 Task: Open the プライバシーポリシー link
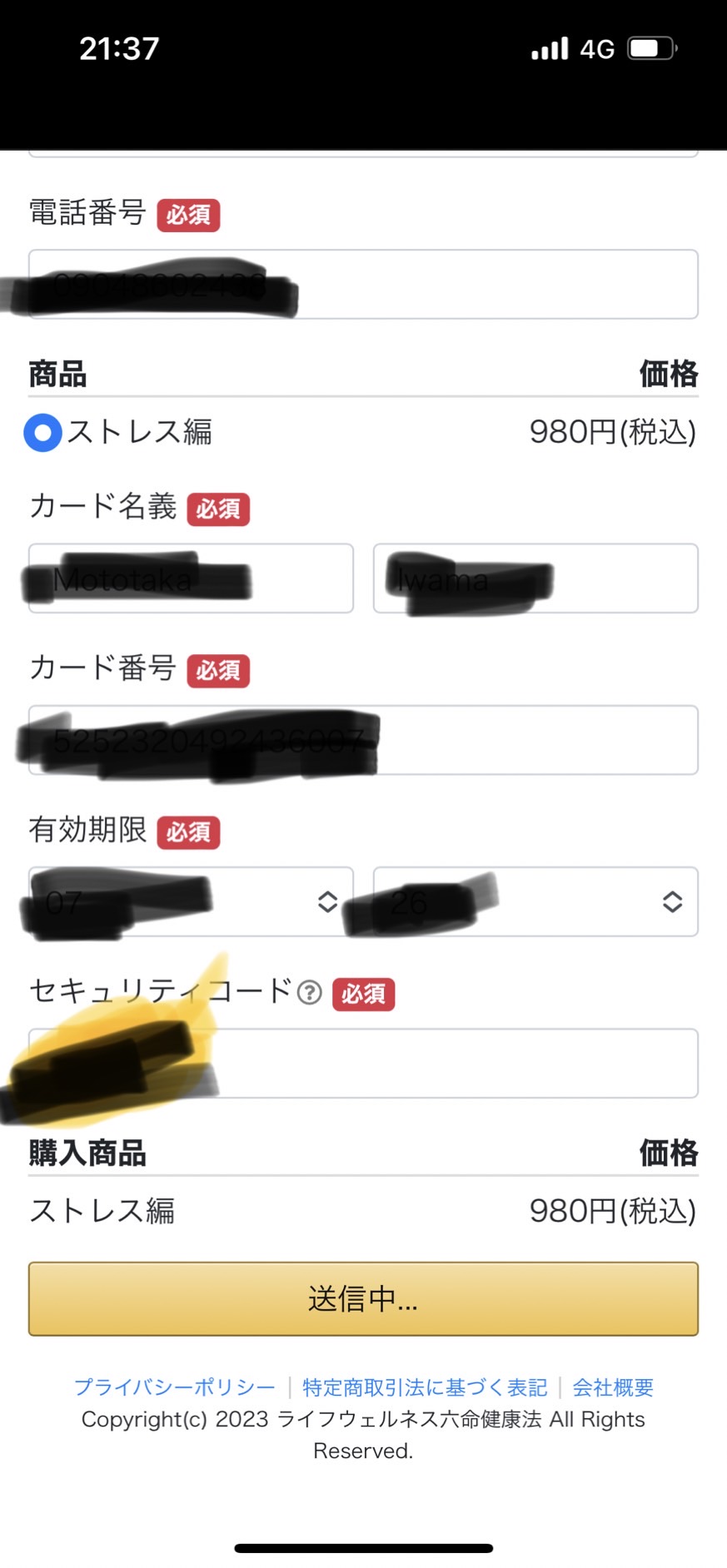(175, 1387)
